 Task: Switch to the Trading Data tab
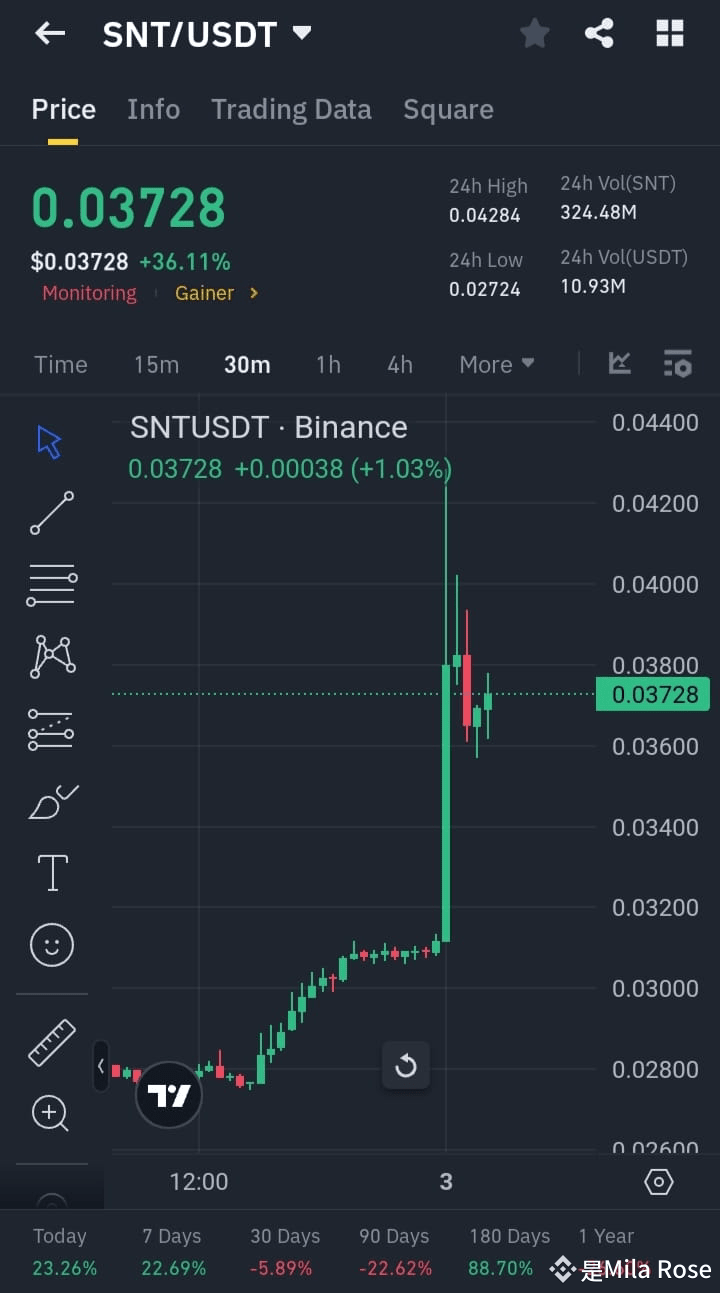[x=291, y=109]
